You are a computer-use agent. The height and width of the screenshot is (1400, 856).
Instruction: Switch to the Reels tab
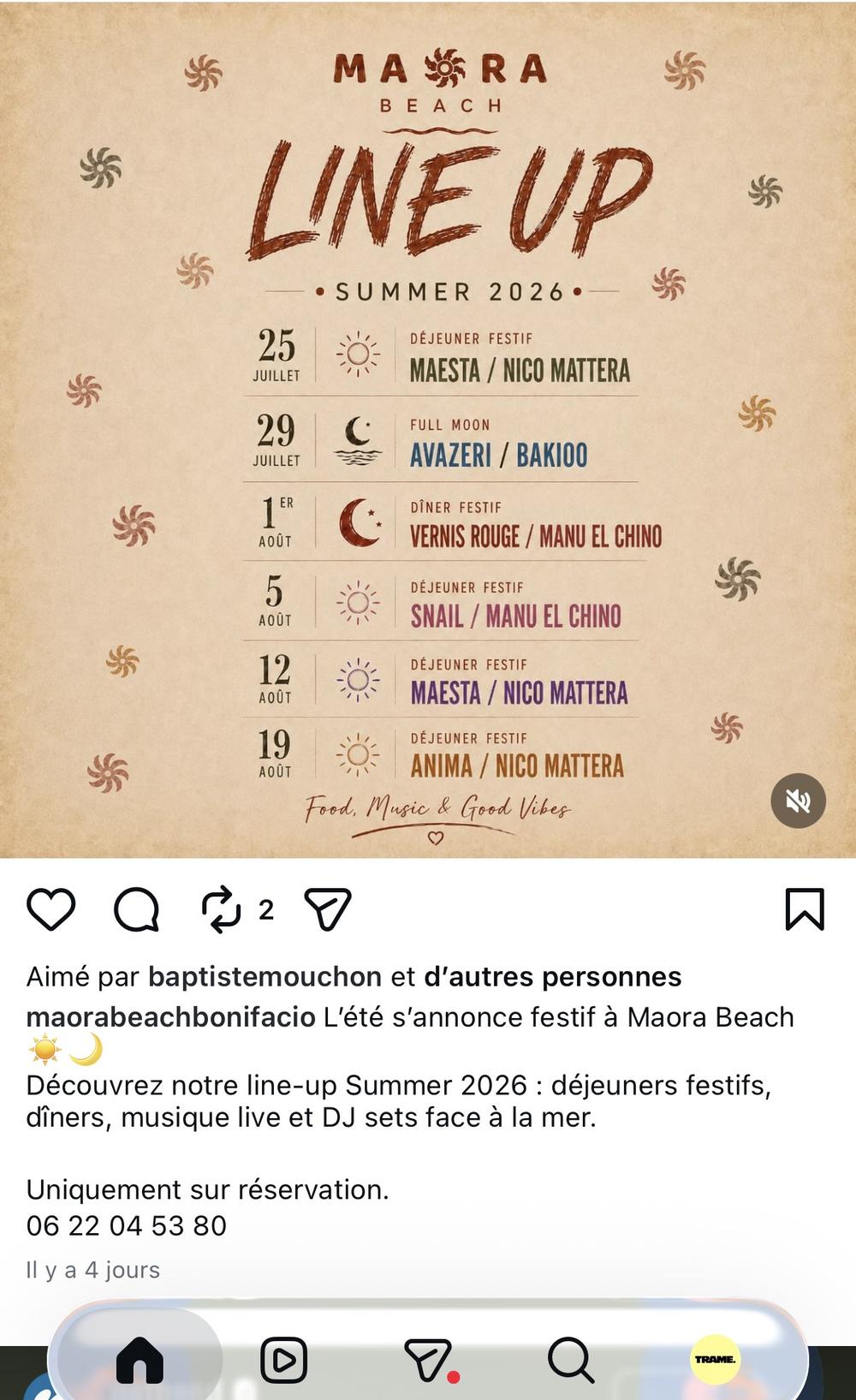[x=283, y=1359]
